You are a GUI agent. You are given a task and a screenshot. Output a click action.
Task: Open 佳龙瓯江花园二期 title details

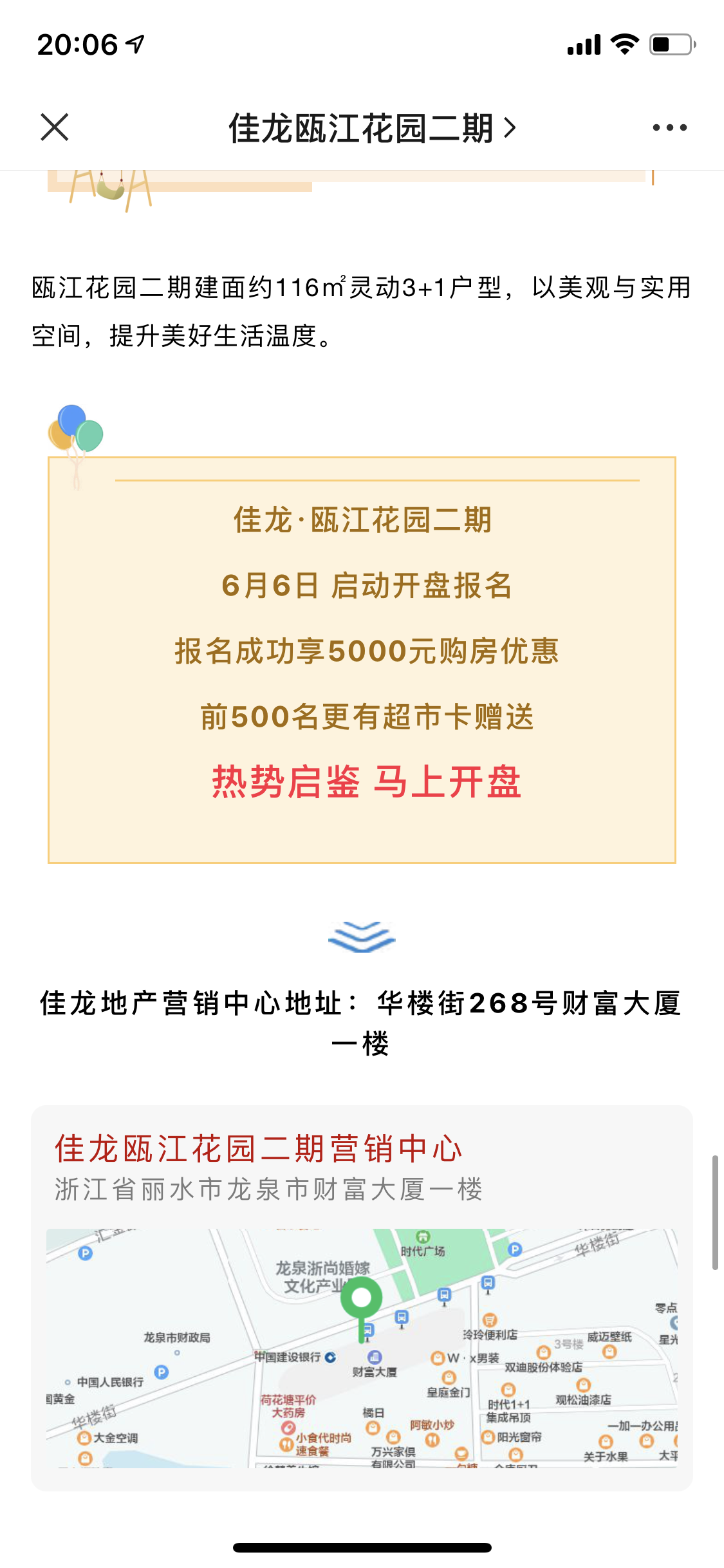(x=372, y=127)
